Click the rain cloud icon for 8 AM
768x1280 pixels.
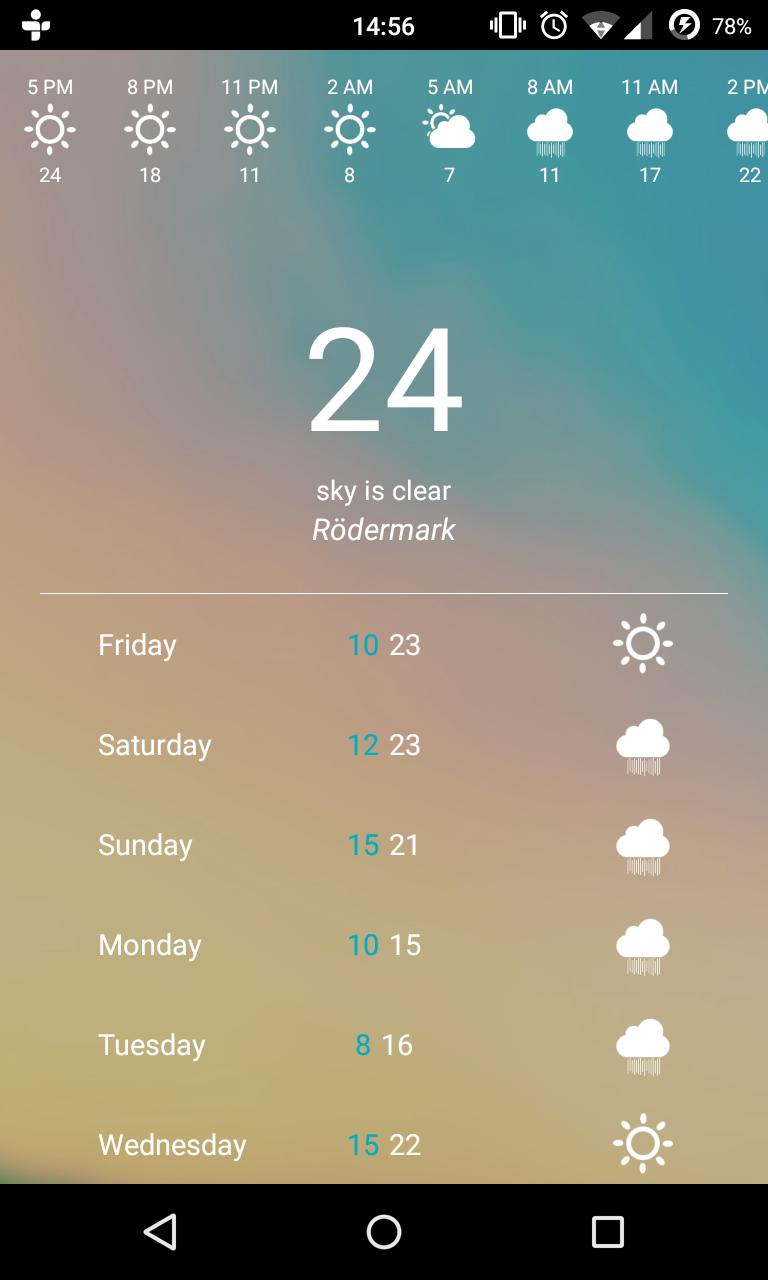[548, 130]
